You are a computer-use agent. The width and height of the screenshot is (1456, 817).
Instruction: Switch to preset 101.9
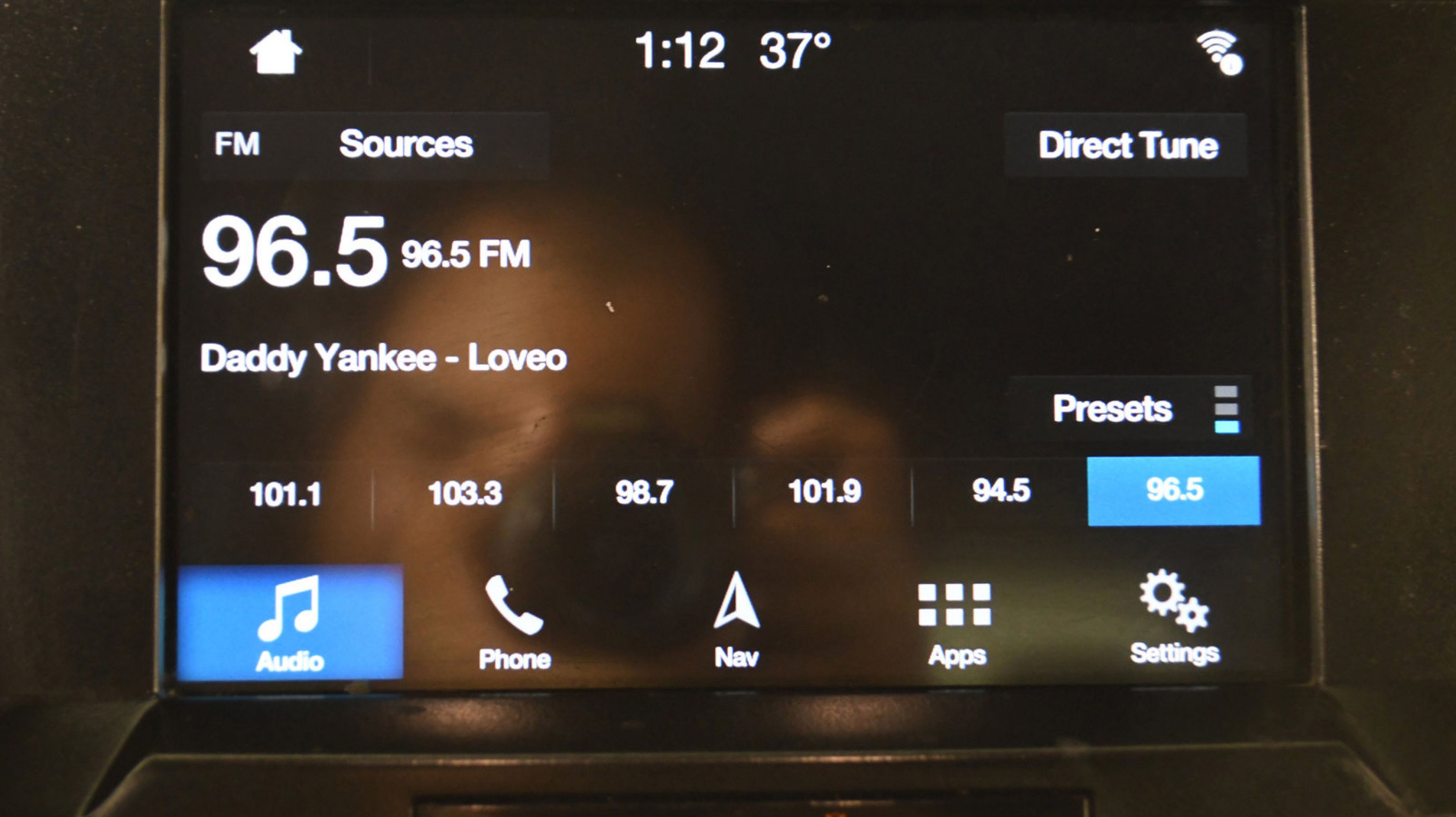(x=824, y=490)
